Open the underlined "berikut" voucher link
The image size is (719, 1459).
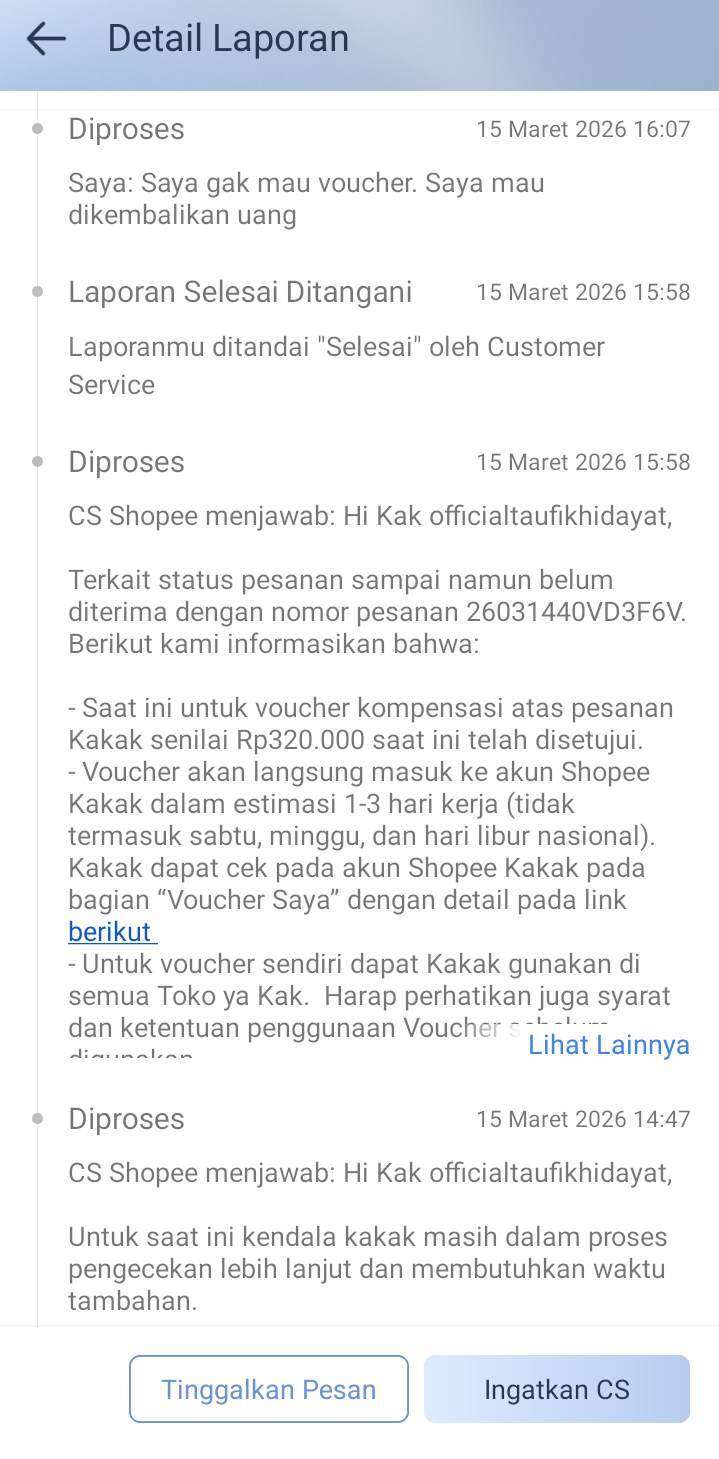click(110, 931)
